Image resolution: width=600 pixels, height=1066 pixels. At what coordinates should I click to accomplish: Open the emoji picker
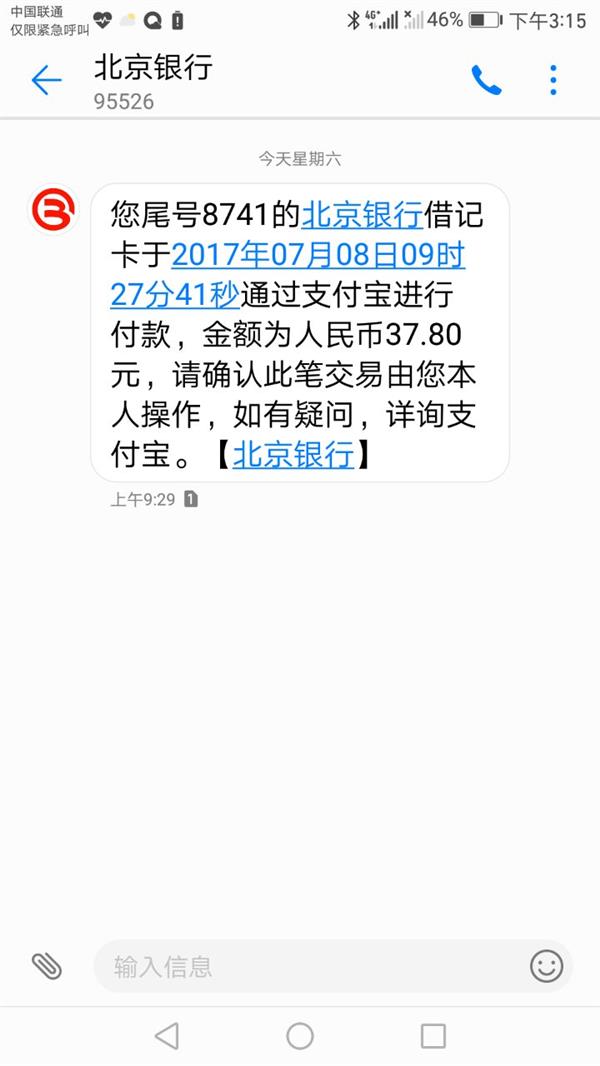546,965
